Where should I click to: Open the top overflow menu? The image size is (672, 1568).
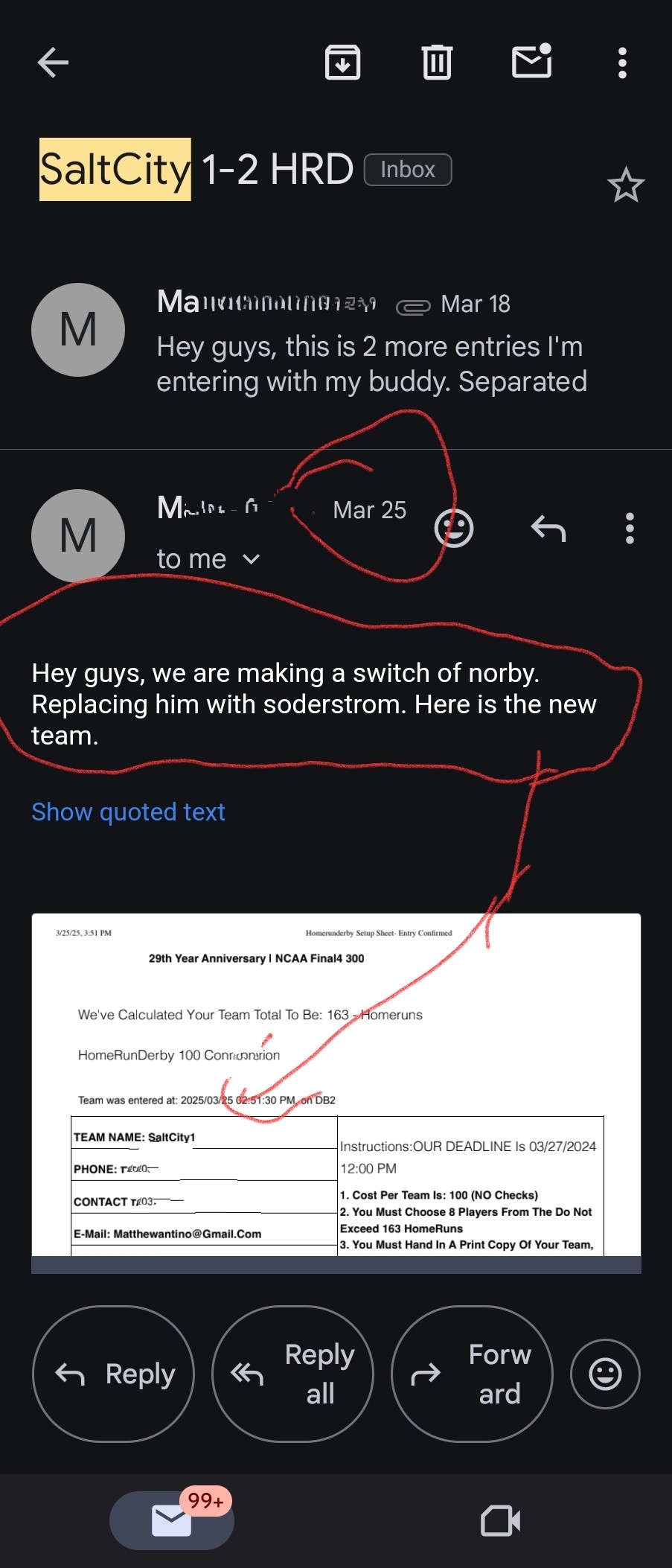click(622, 63)
